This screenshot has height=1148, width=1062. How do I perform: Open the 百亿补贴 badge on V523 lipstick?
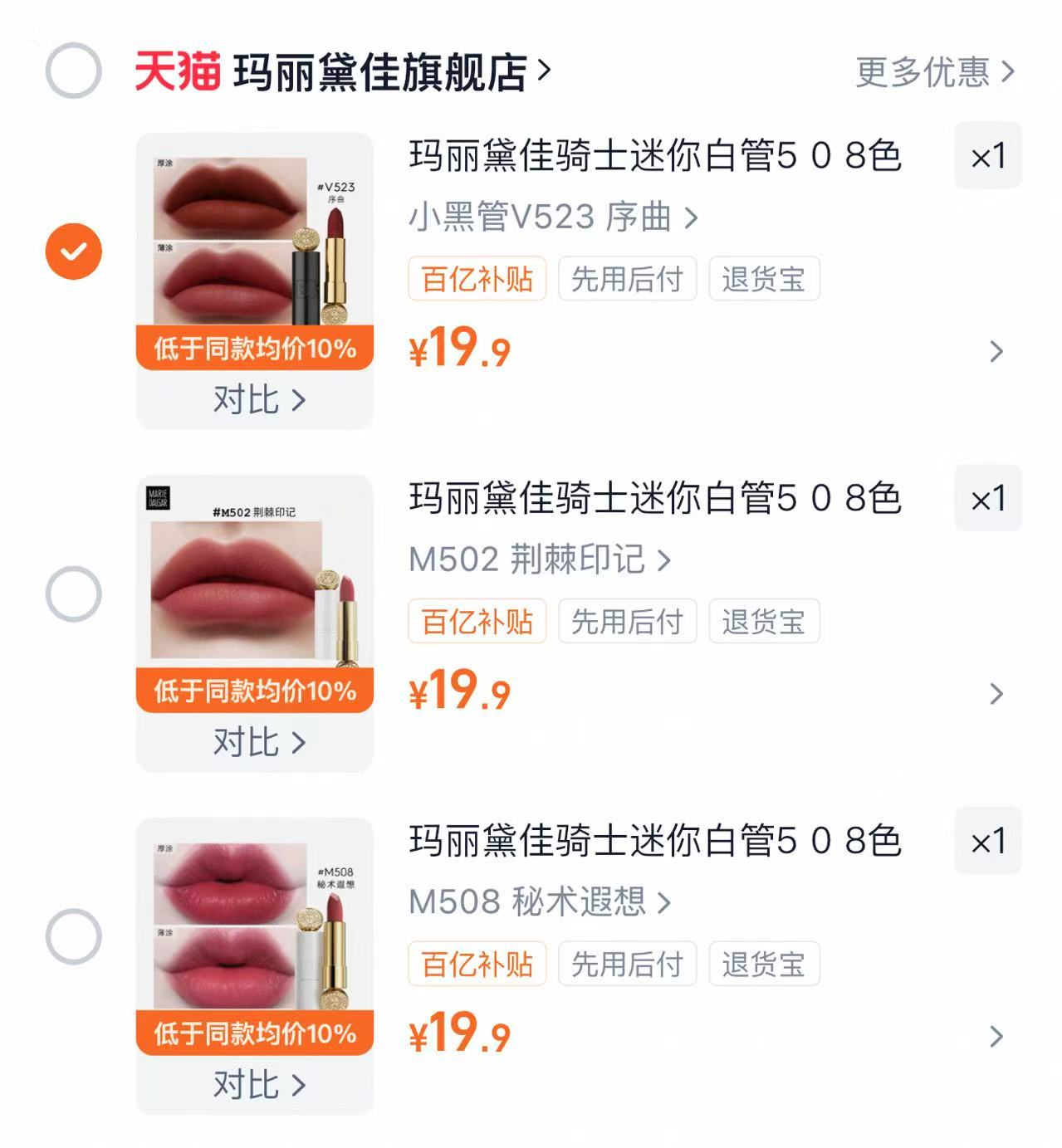pyautogui.click(x=477, y=281)
